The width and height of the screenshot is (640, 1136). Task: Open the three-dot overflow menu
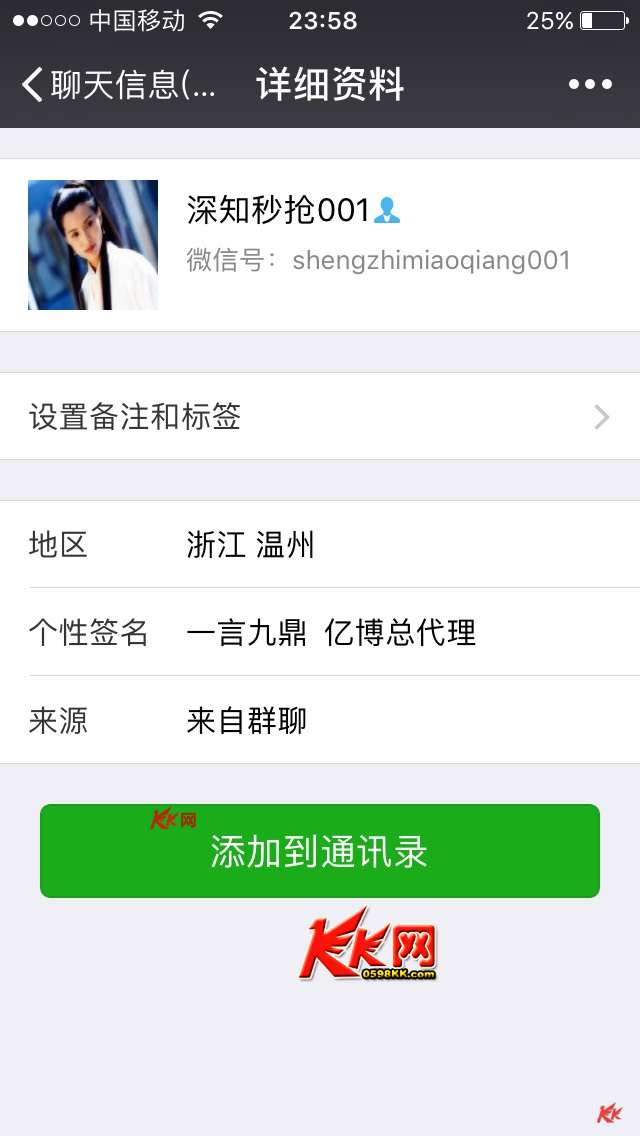tap(590, 85)
